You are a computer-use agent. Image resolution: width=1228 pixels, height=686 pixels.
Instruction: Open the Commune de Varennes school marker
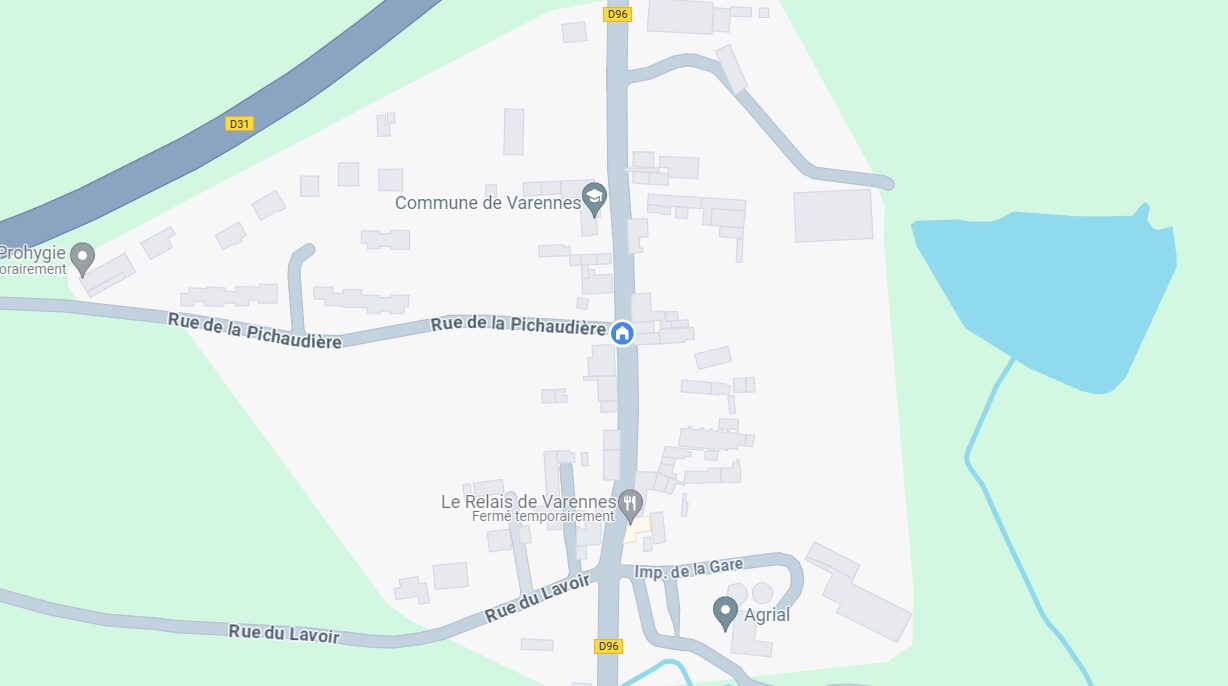(x=595, y=199)
